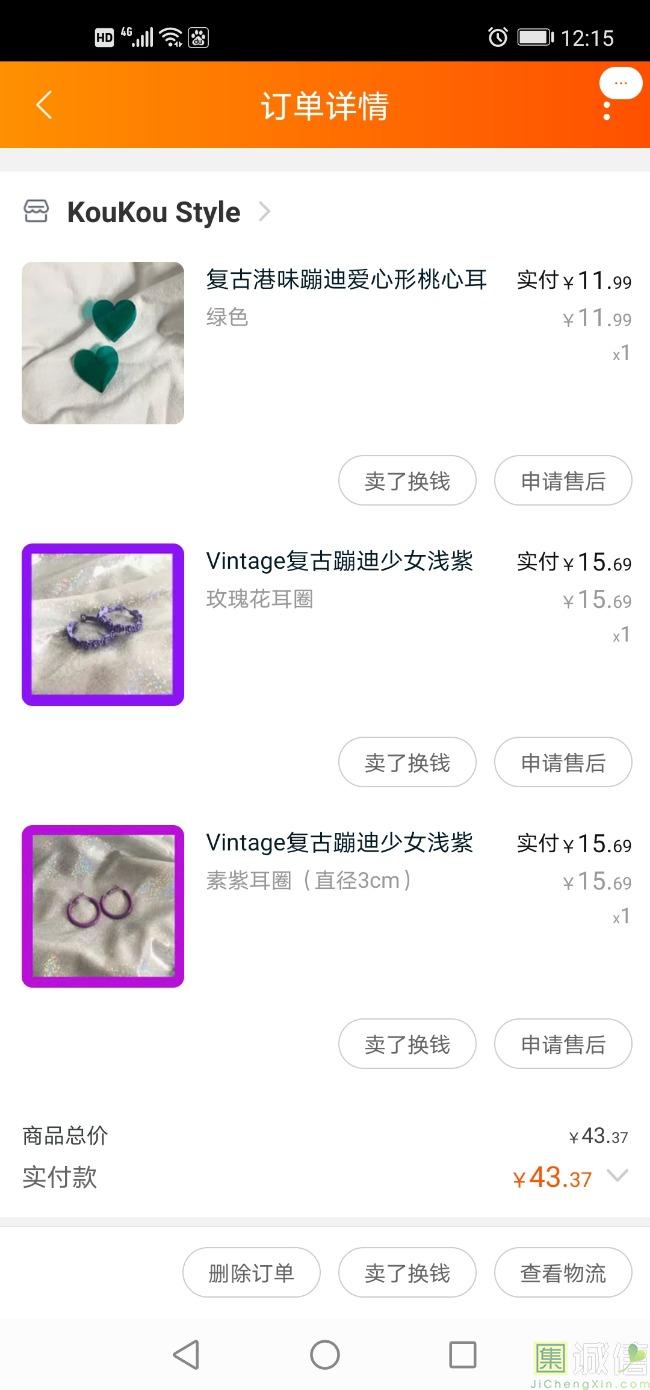View shipping with 查看物流

pos(563,1273)
